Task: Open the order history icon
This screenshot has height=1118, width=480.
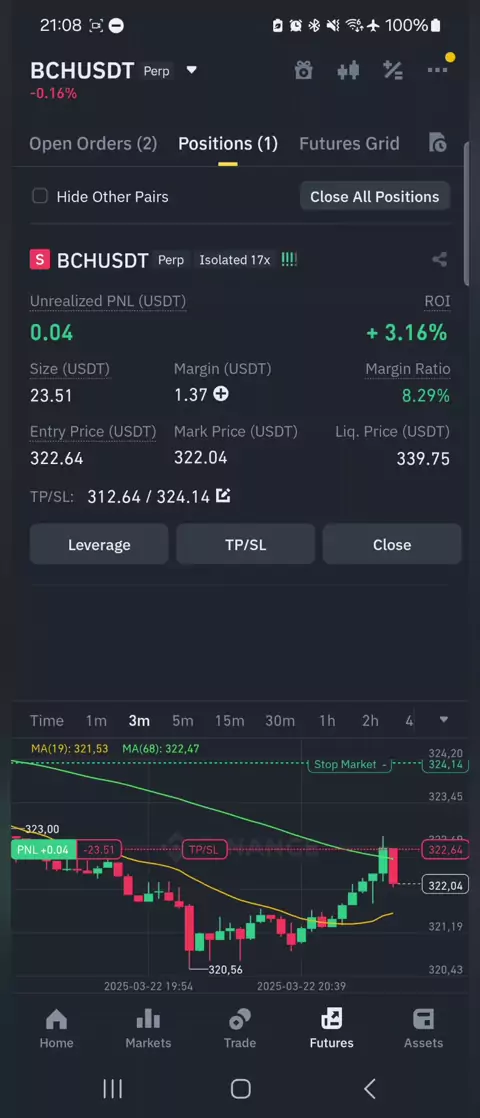Action: coord(438,143)
